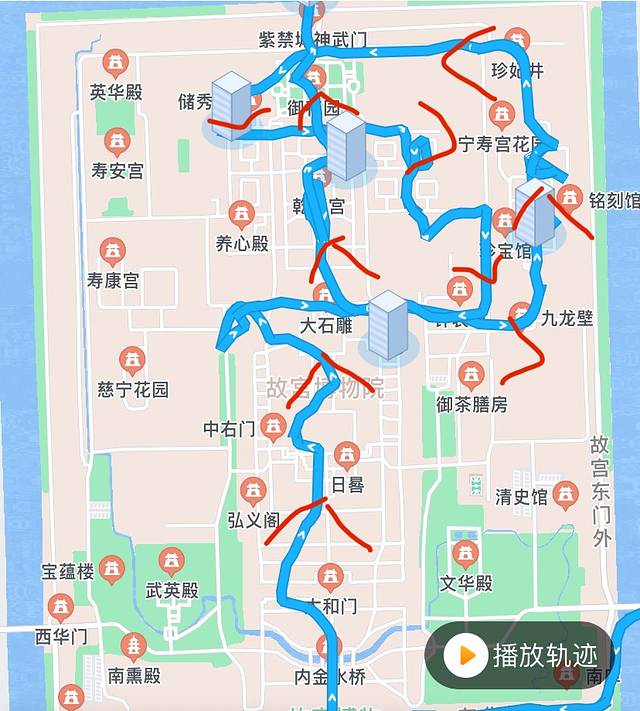Open the 弘义阁 place marker
Viewport: 640px width, 711px height.
[252, 491]
